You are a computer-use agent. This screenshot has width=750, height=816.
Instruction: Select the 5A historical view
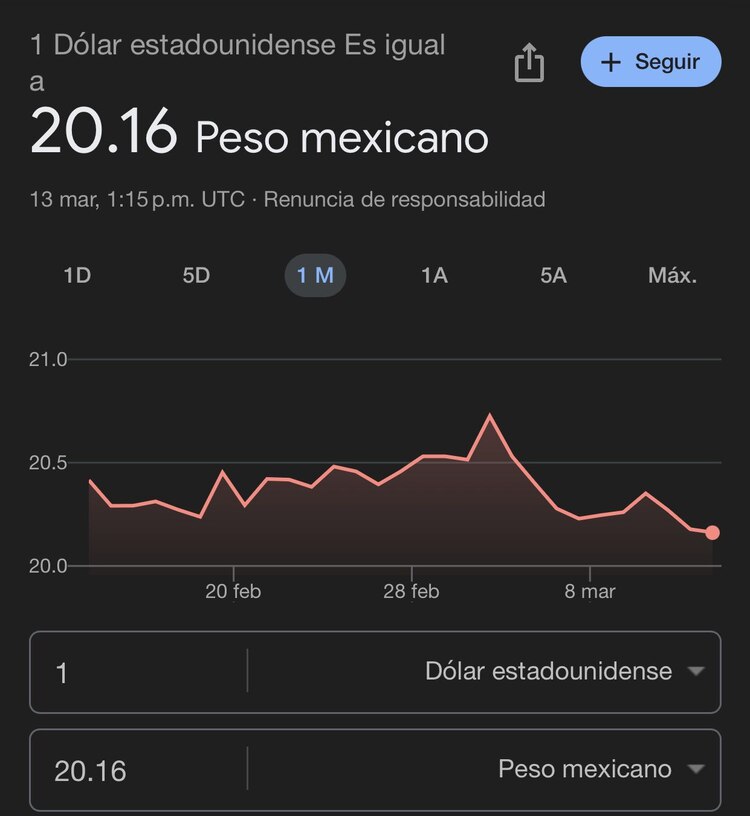click(553, 276)
